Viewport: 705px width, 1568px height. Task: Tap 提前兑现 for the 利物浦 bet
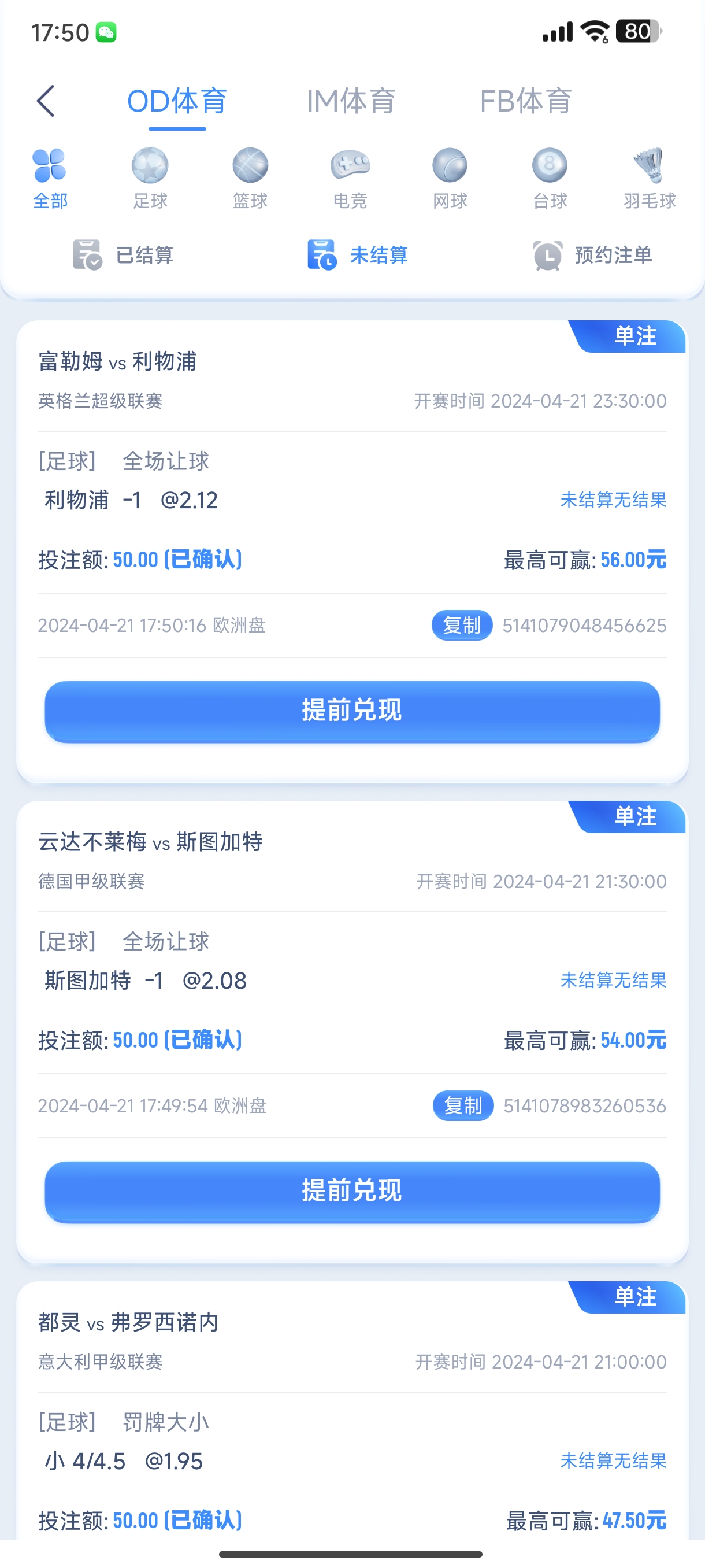point(352,711)
